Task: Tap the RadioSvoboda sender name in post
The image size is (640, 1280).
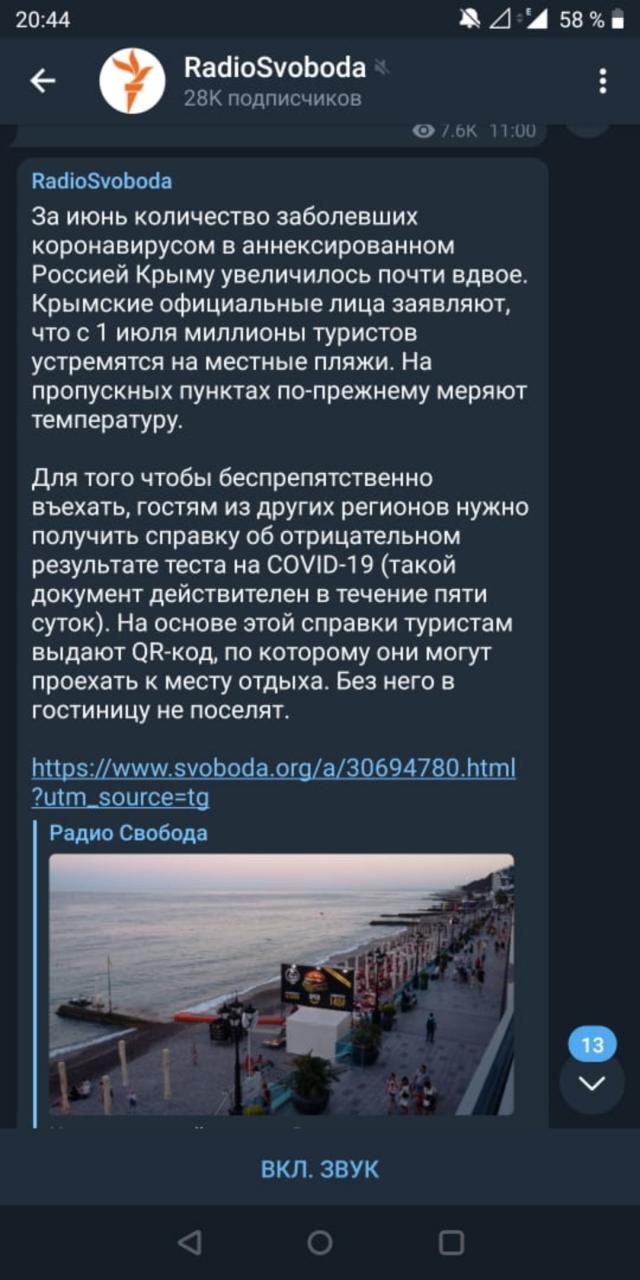Action: pos(101,181)
